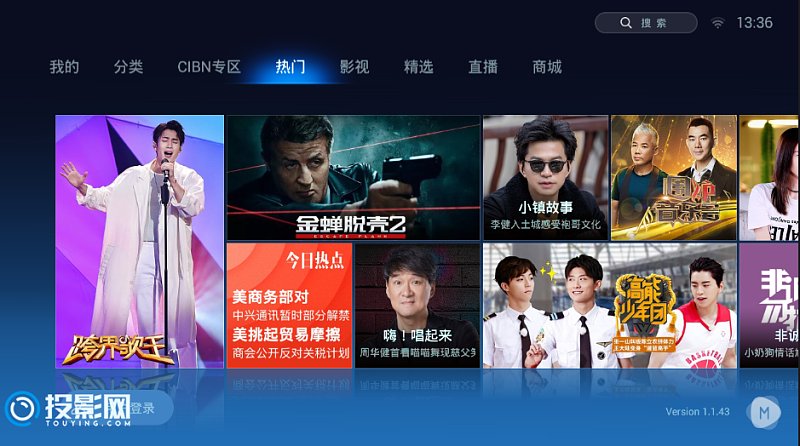
Task: Open the 小镇故事 program card
Action: coord(545,177)
